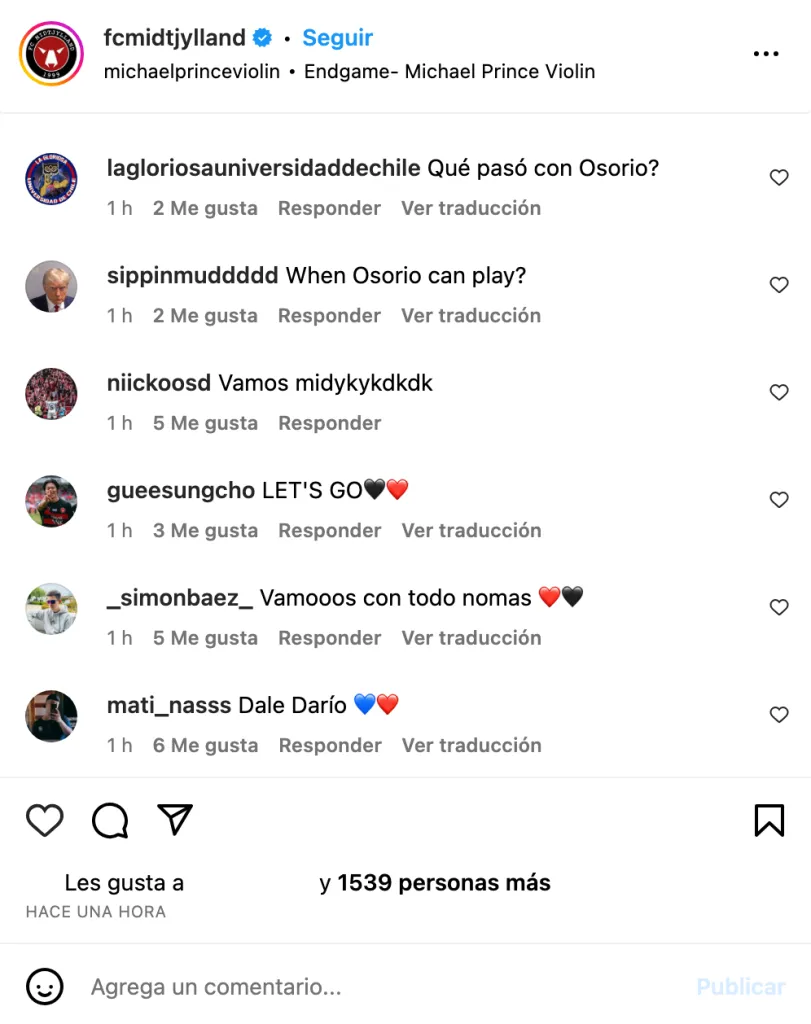This screenshot has height=1024, width=811.
Task: Open the comment bubble icon
Action: pos(110,820)
